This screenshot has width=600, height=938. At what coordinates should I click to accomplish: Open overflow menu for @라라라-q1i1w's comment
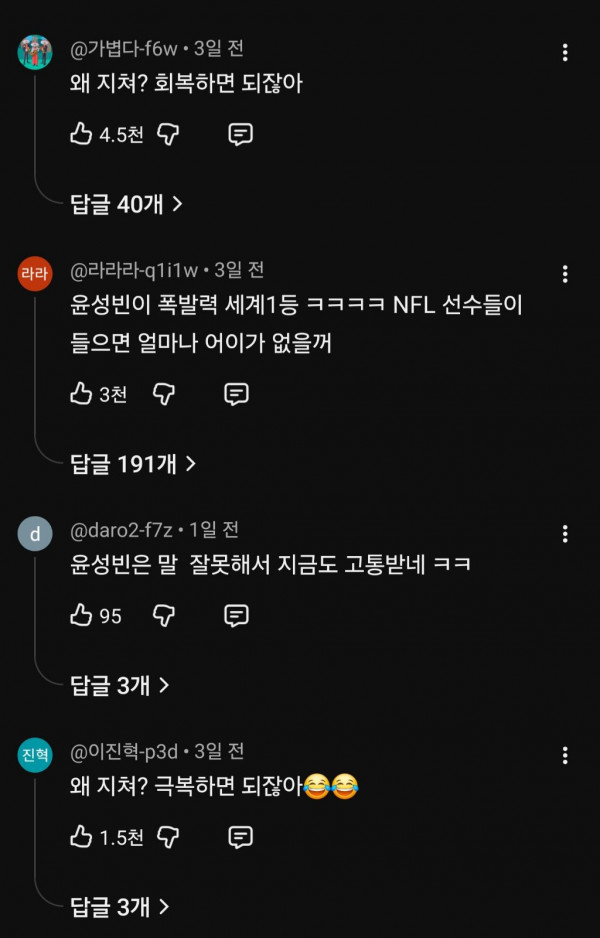[565, 274]
